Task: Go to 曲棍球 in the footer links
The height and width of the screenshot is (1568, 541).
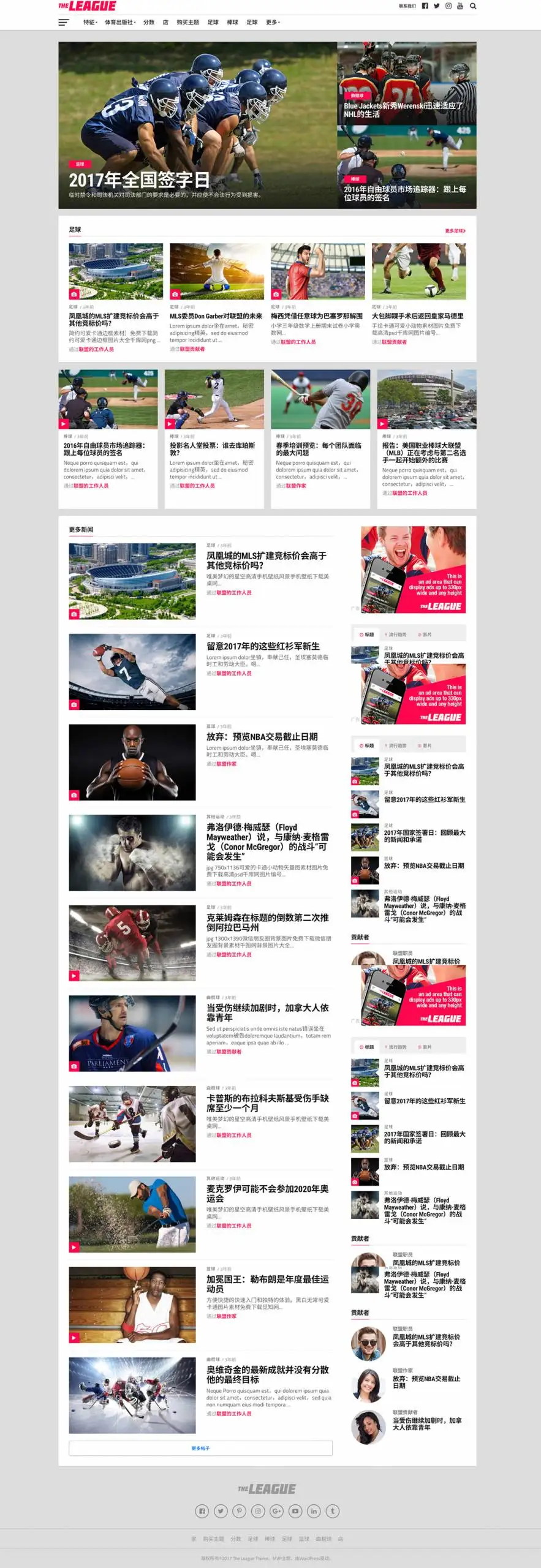Action: [323, 1539]
